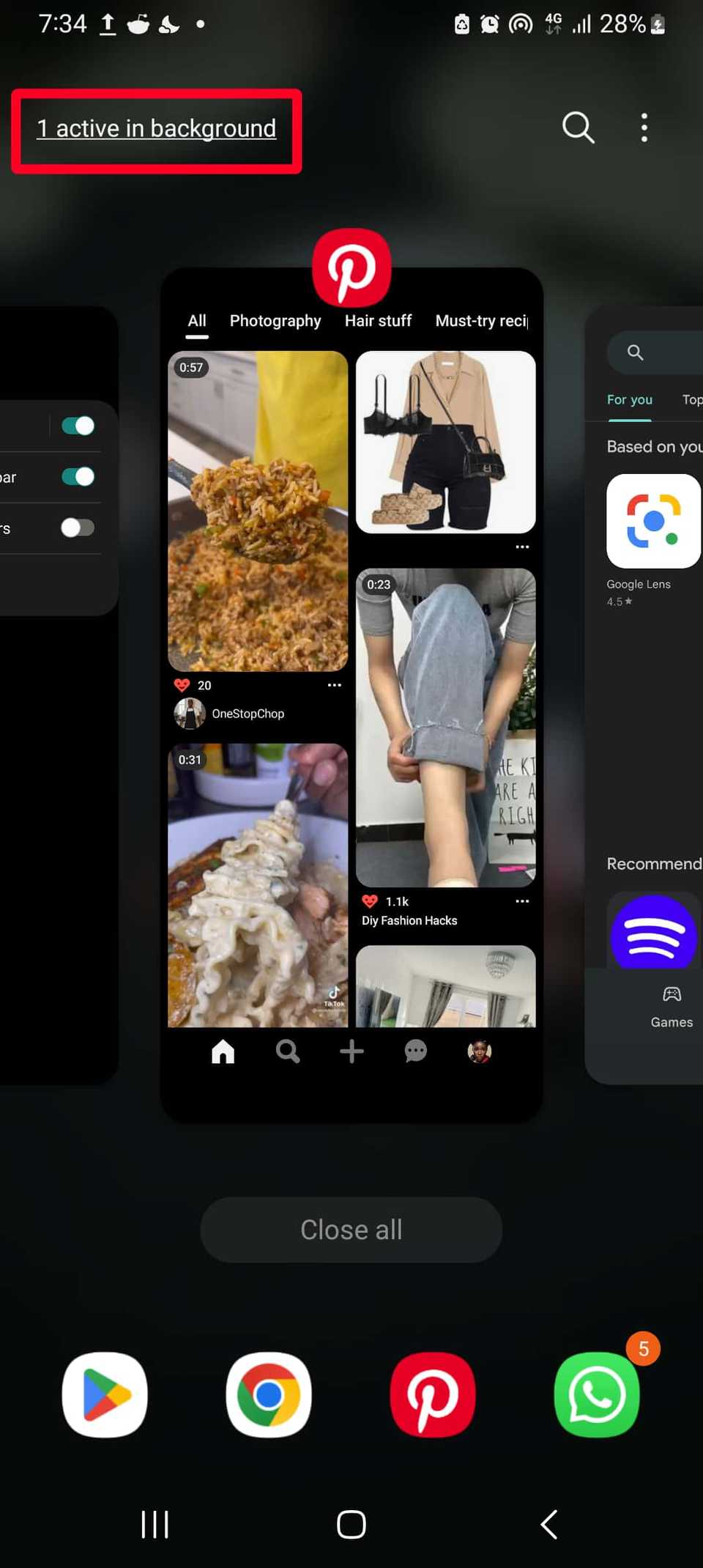Tap the system home button
Screen dimensions: 703x1568
351,1525
